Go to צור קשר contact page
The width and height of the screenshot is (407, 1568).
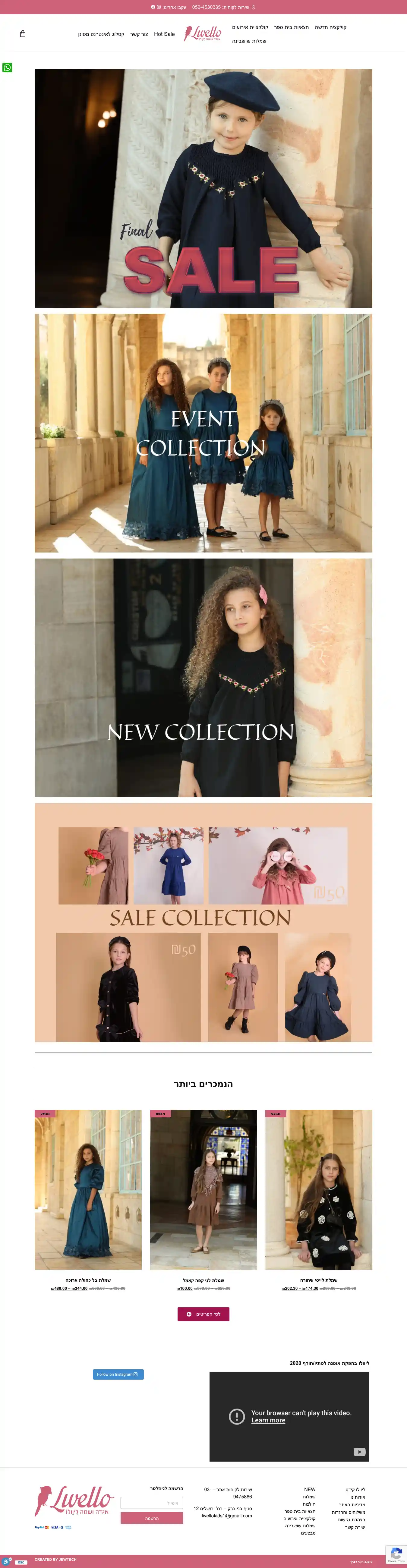click(139, 34)
